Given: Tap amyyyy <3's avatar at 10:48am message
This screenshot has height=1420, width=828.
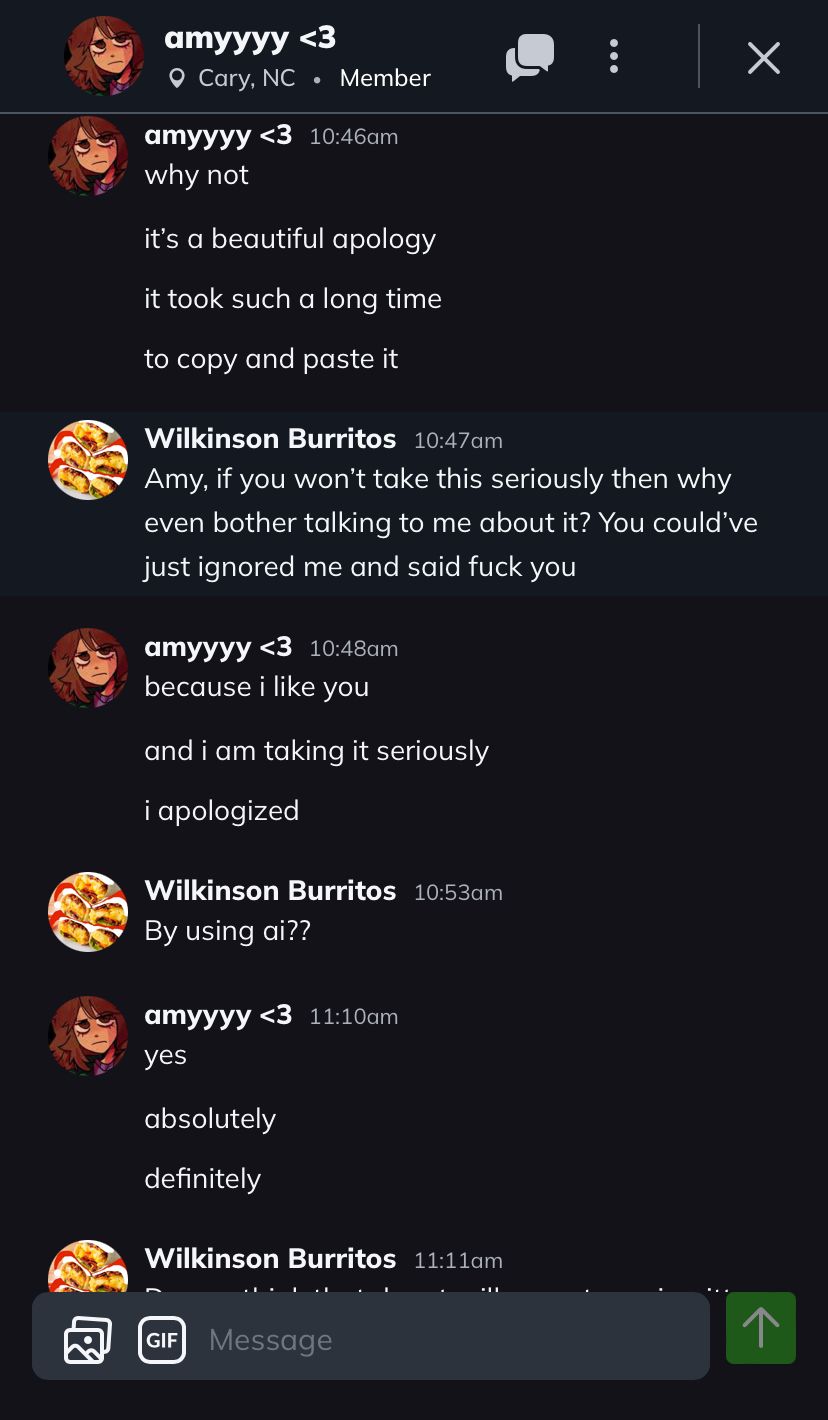Looking at the screenshot, I should pyautogui.click(x=88, y=668).
